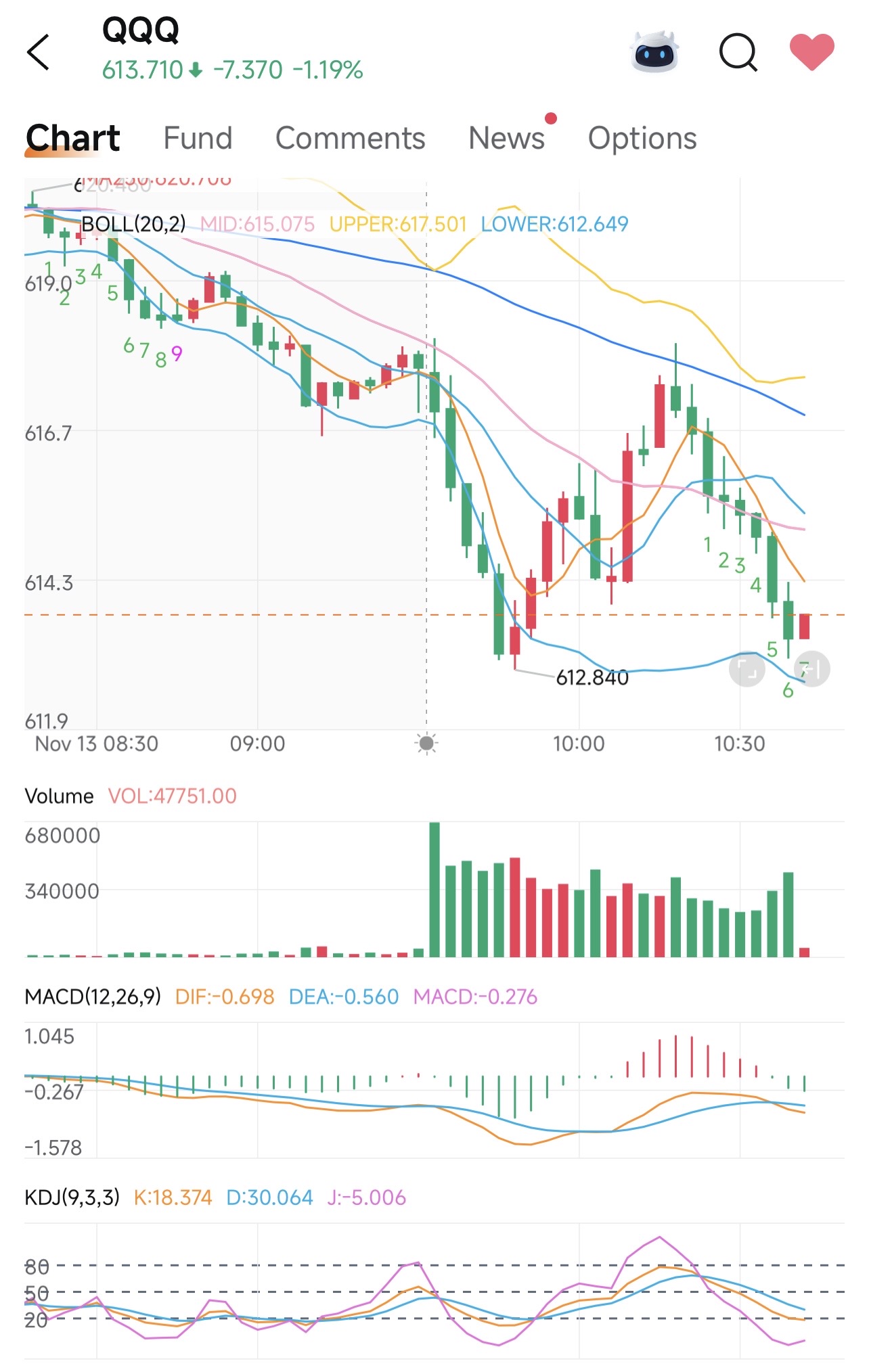
Task: Tap the VOL:47751.00 reading
Action: click(x=173, y=797)
